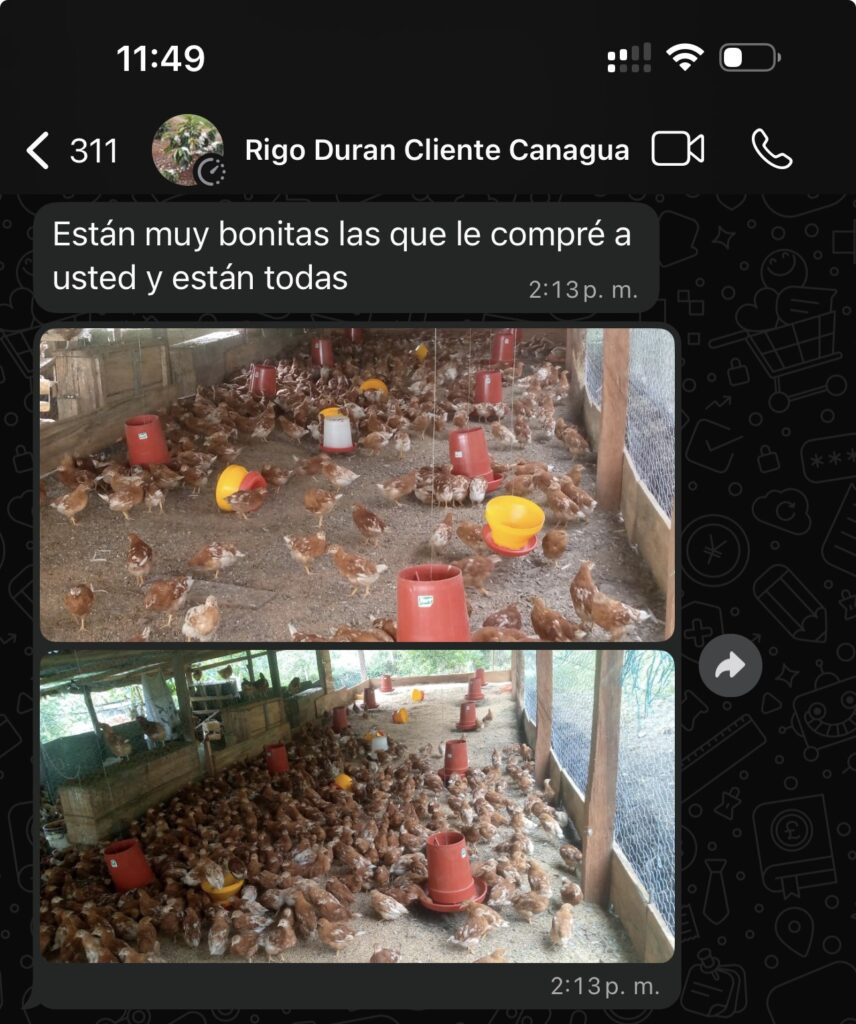Start a video call with Rigo Duran
The image size is (856, 1024).
tap(677, 150)
